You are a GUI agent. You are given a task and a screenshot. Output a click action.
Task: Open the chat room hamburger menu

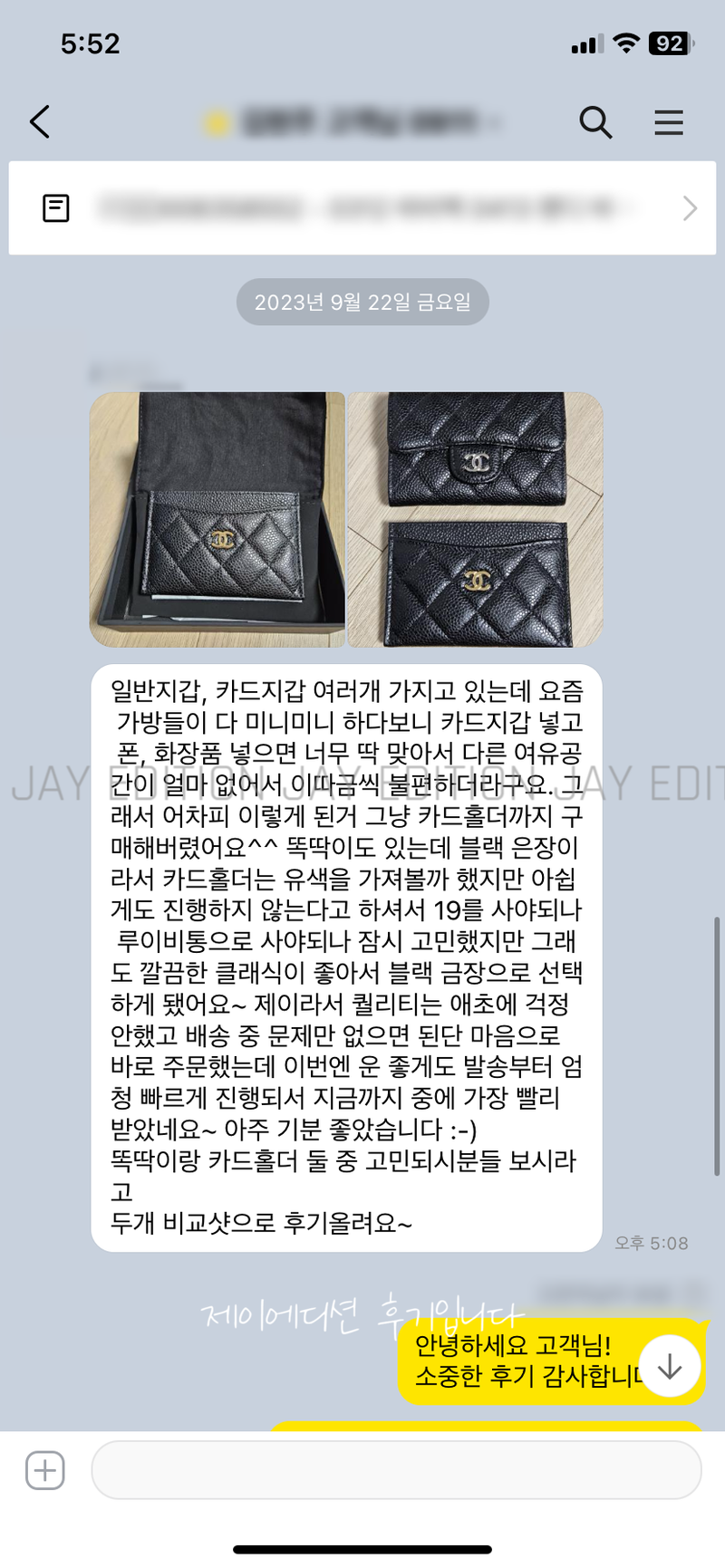(x=669, y=122)
